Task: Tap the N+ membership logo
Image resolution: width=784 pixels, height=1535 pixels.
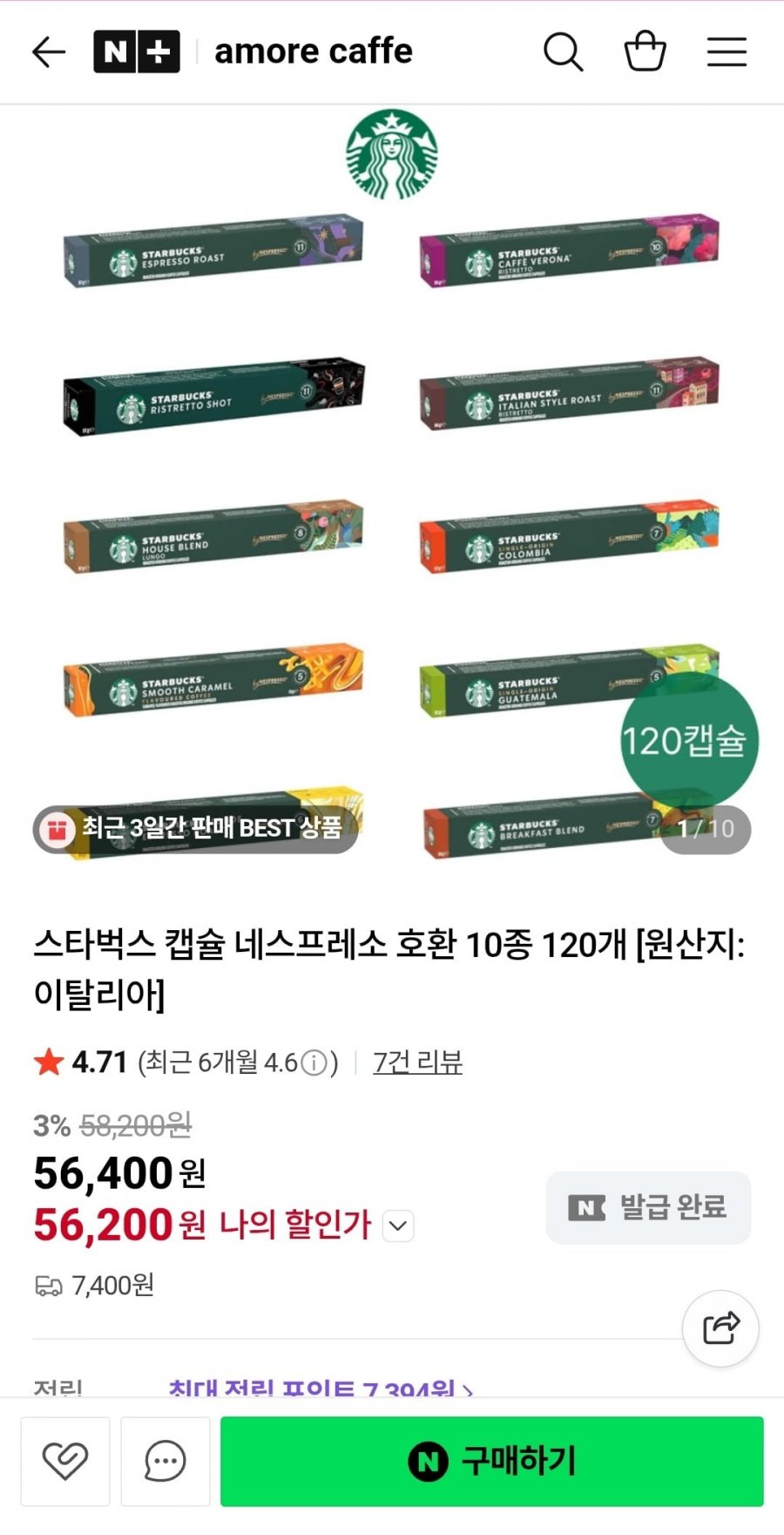Action: [x=137, y=51]
